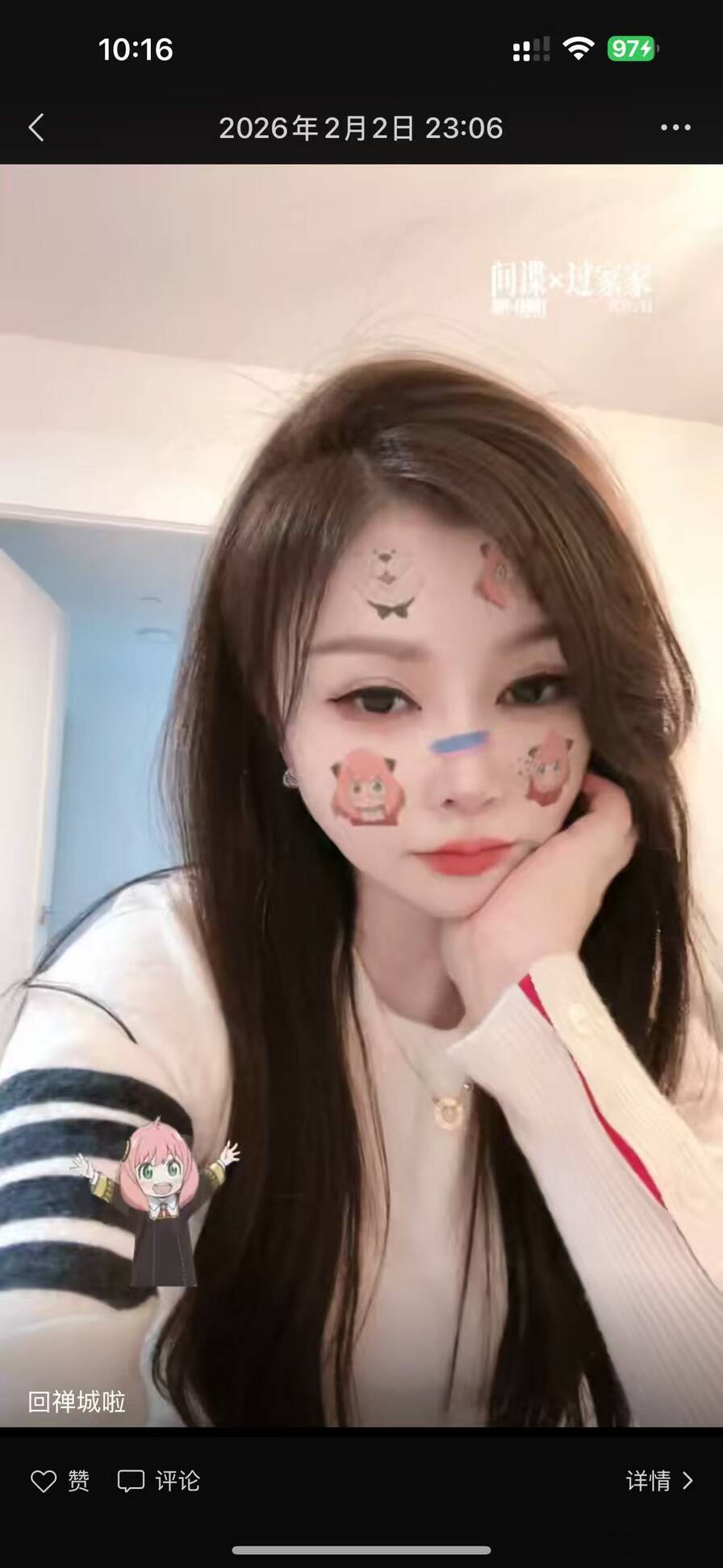This screenshot has height=1568, width=723.
Task: Open 详情 post details
Action: point(659,1480)
